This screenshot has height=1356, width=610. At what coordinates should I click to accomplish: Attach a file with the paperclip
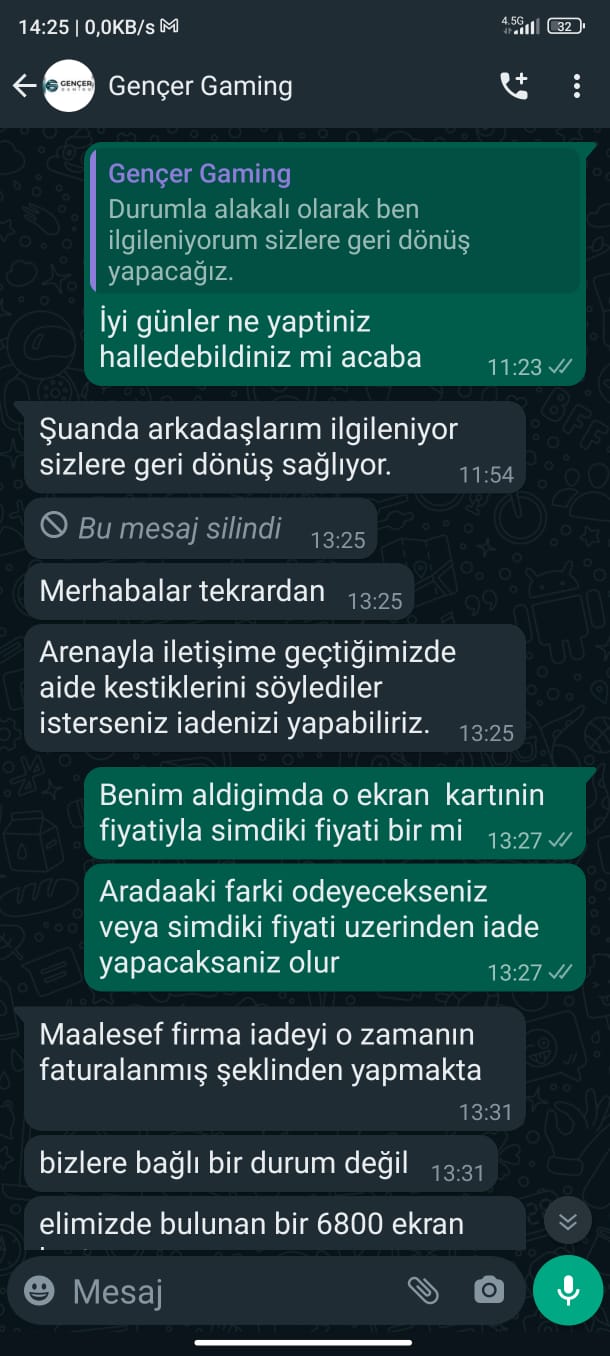point(423,1291)
